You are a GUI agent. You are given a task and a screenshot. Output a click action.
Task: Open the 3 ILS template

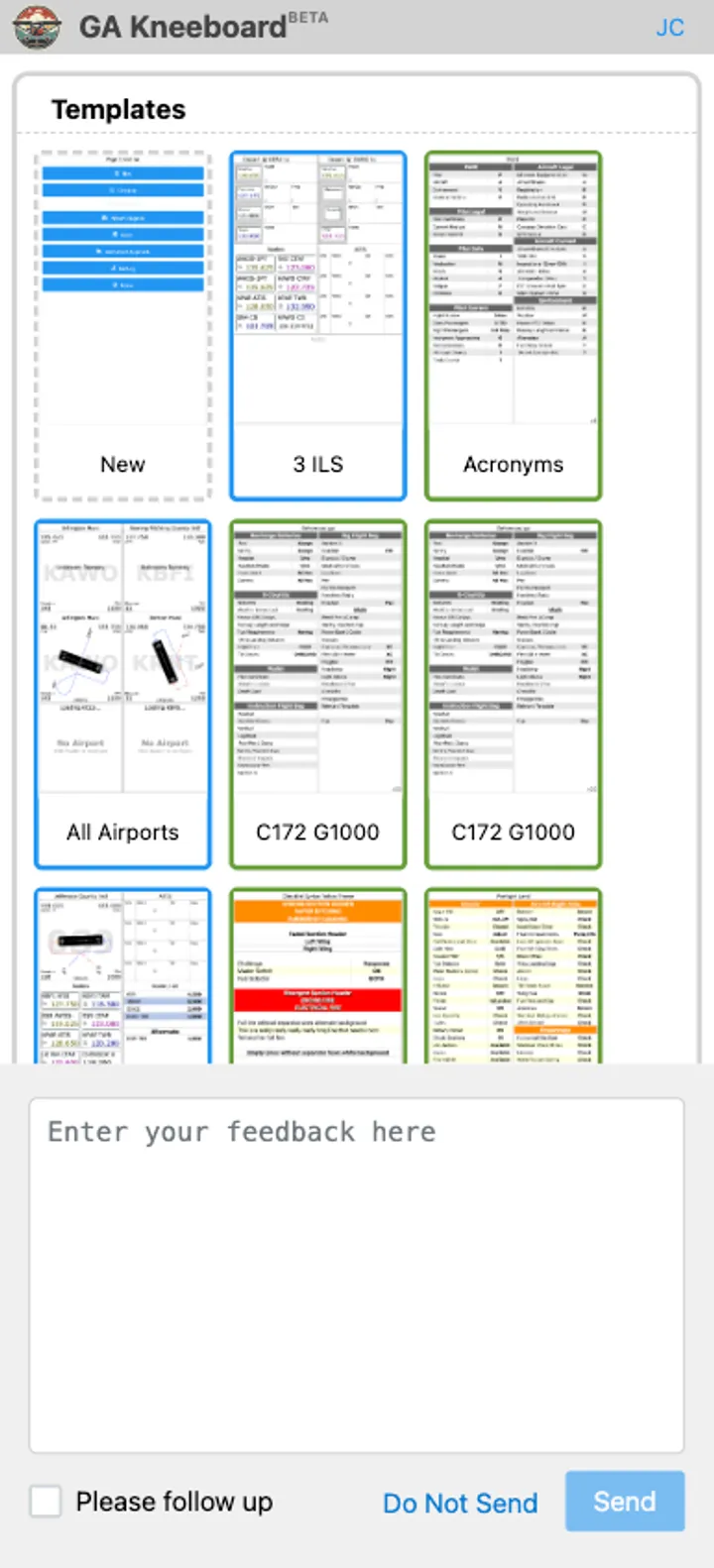pos(318,327)
